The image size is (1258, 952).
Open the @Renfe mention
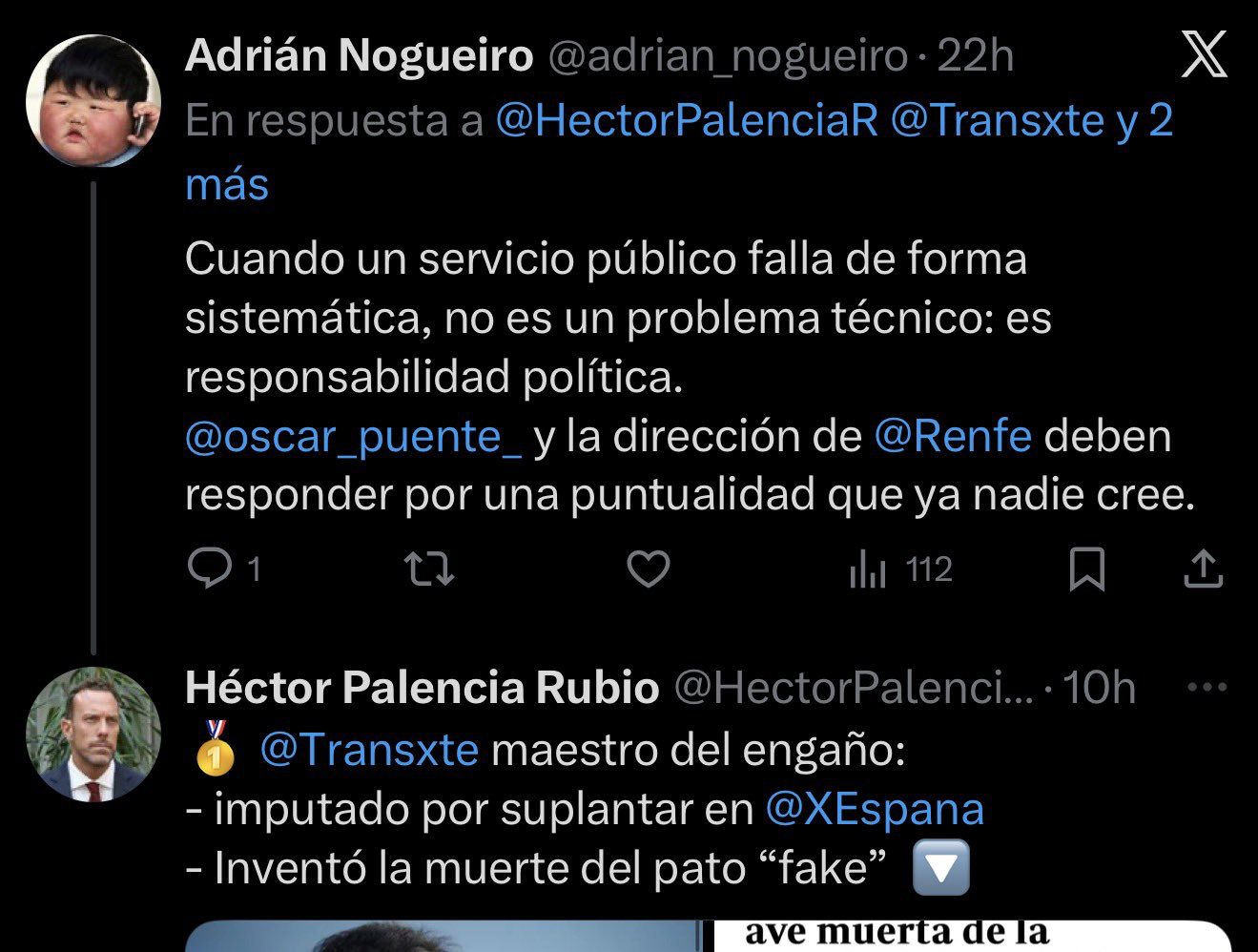(953, 436)
